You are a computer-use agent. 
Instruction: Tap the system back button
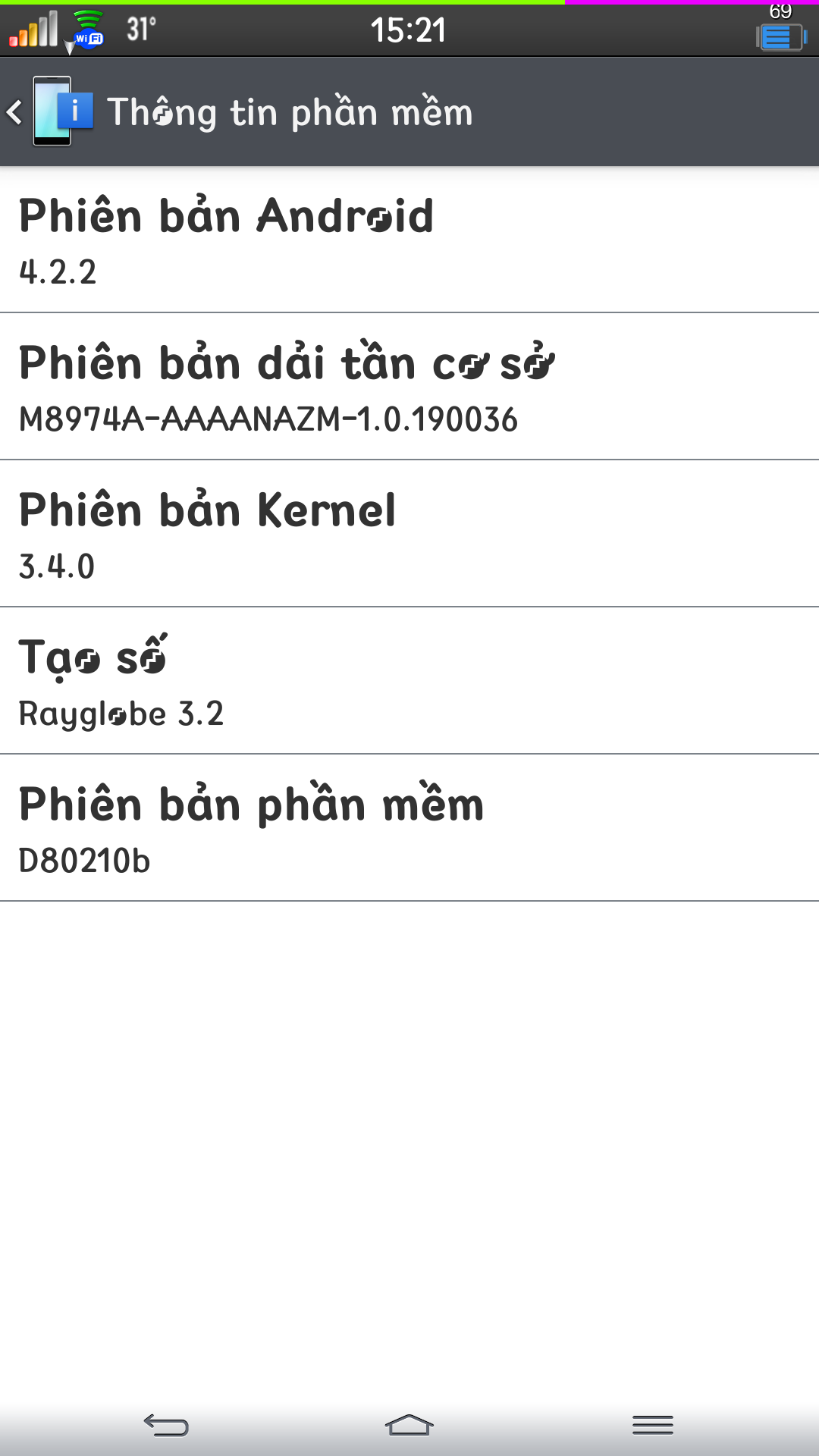pyautogui.click(x=166, y=1426)
